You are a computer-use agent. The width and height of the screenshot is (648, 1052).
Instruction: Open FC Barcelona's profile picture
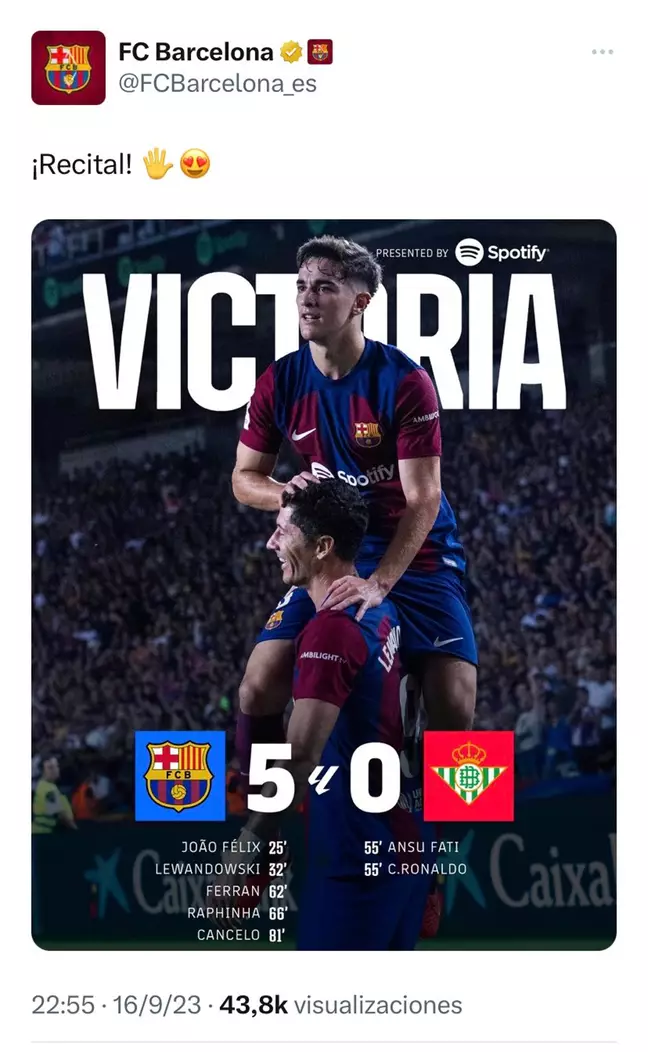click(68, 67)
